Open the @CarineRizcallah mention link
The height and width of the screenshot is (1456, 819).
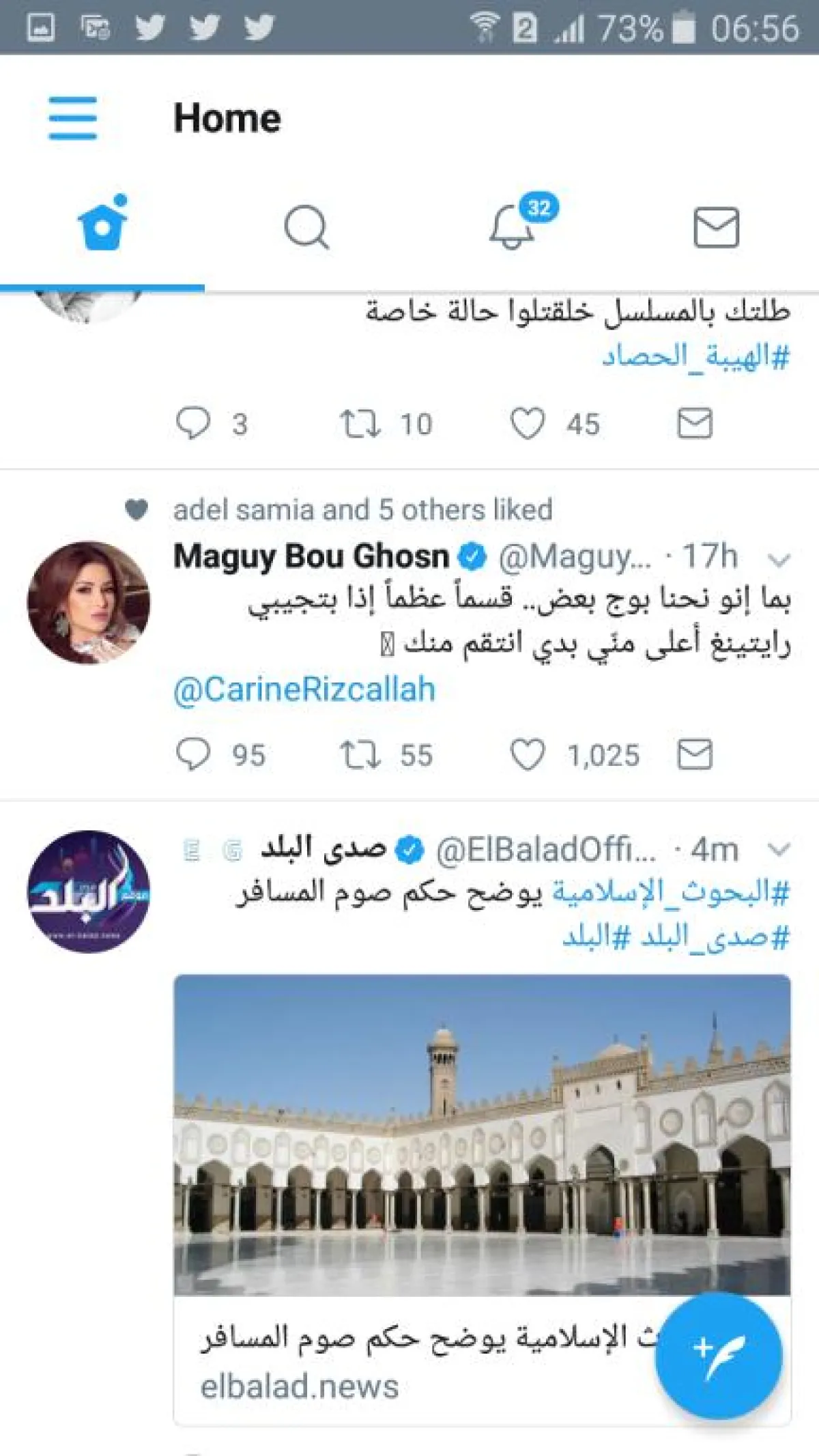(304, 689)
